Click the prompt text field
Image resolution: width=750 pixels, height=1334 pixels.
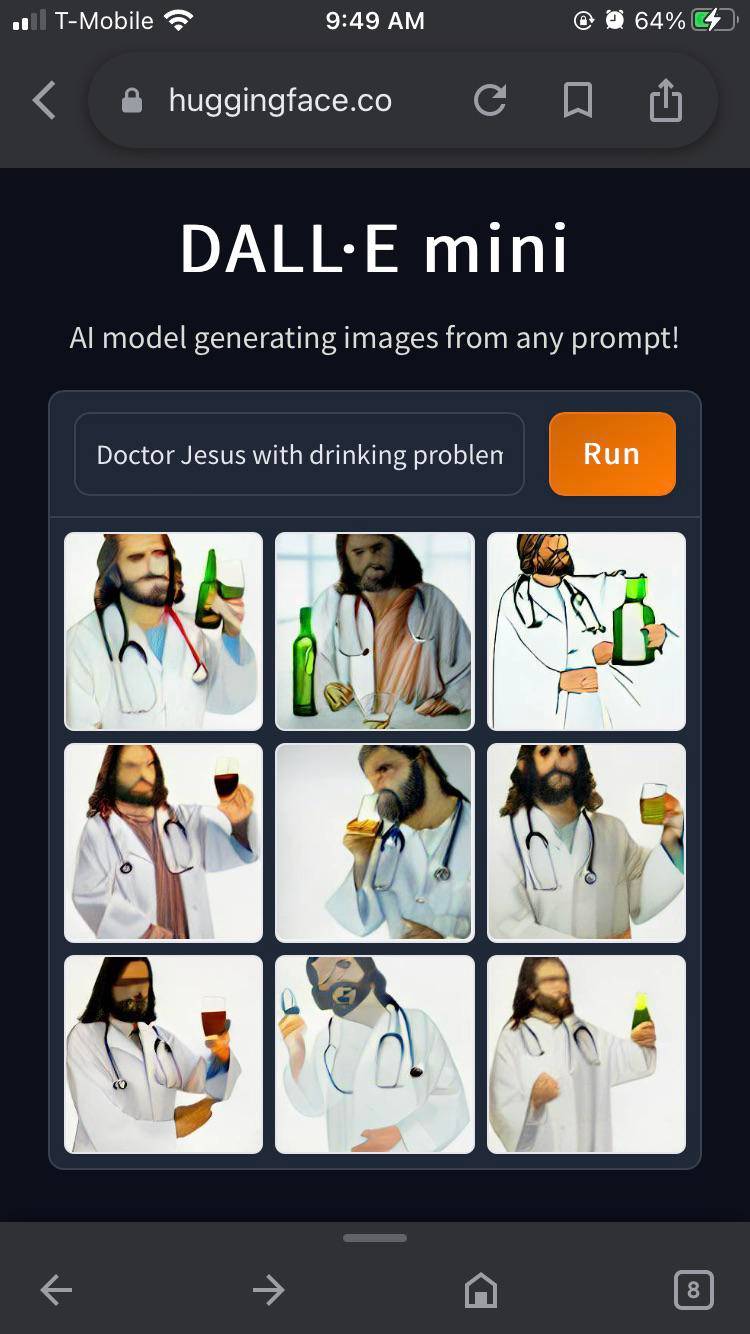[x=299, y=454]
